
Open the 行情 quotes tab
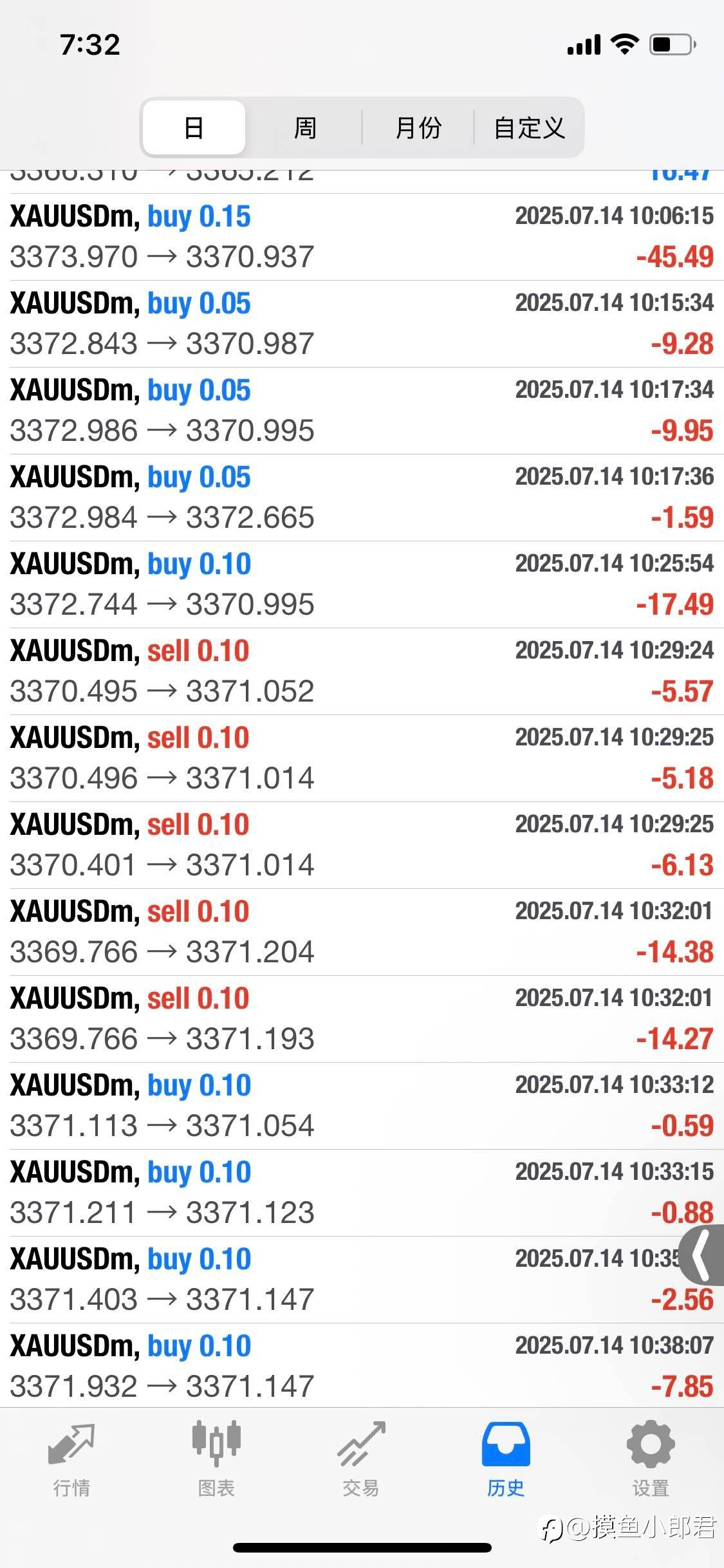[x=71, y=1460]
